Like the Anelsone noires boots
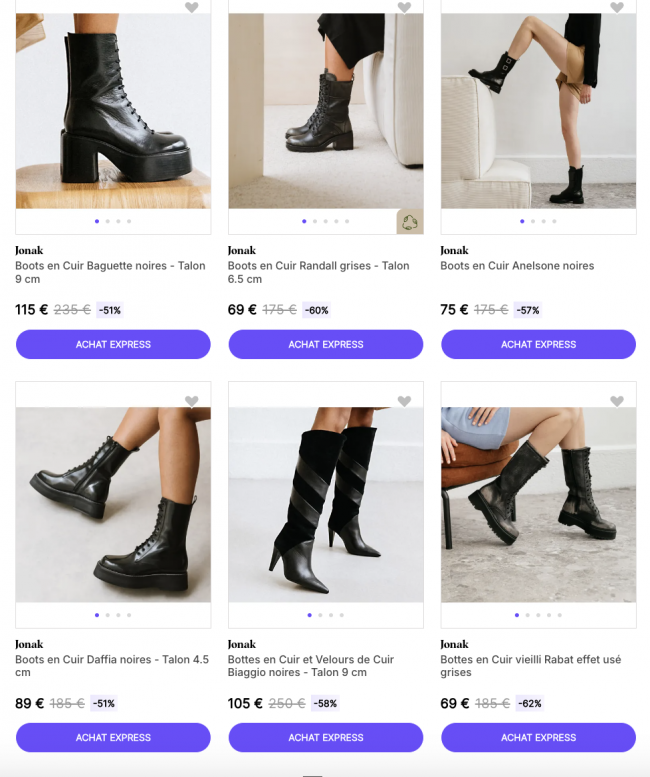Viewport: 650px width, 777px height. point(617,8)
